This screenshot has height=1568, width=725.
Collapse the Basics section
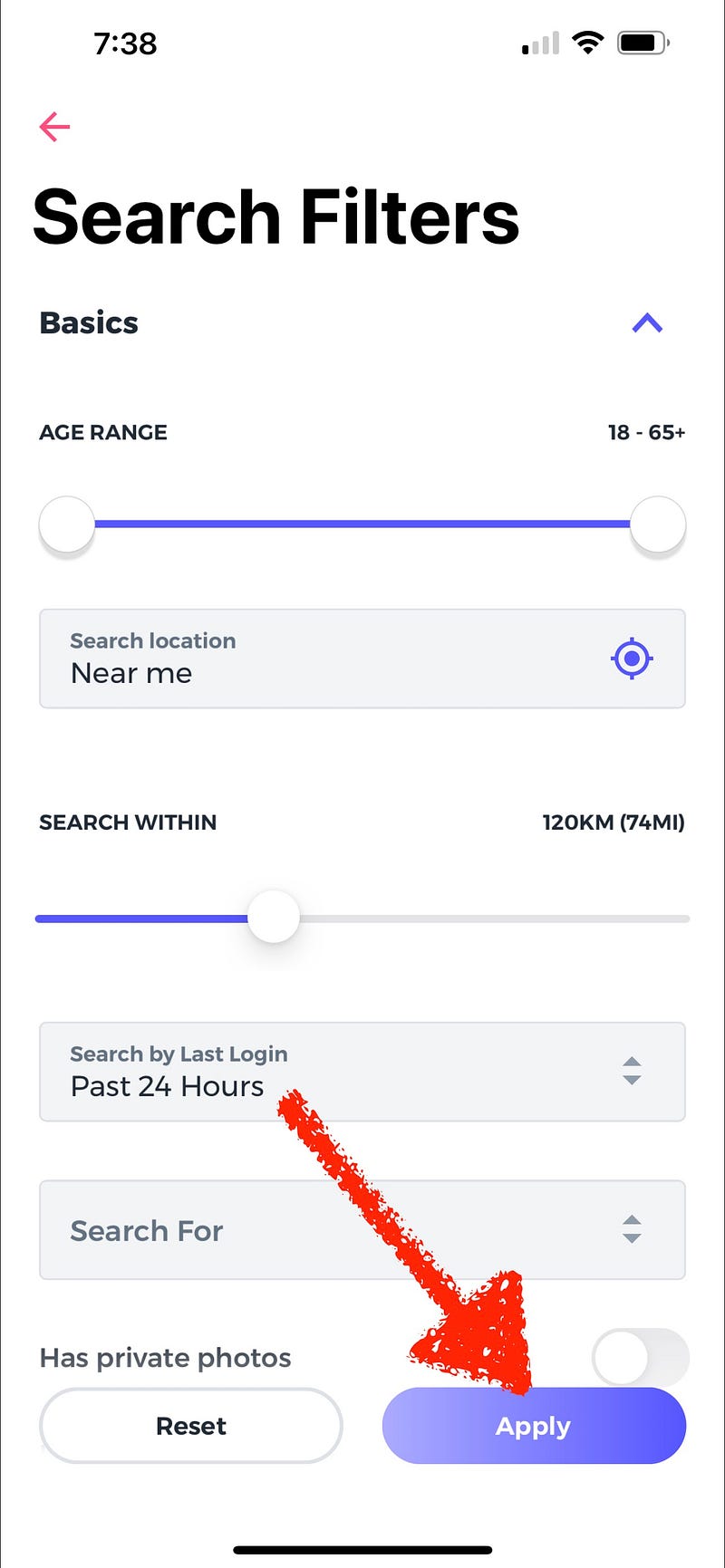(x=647, y=323)
